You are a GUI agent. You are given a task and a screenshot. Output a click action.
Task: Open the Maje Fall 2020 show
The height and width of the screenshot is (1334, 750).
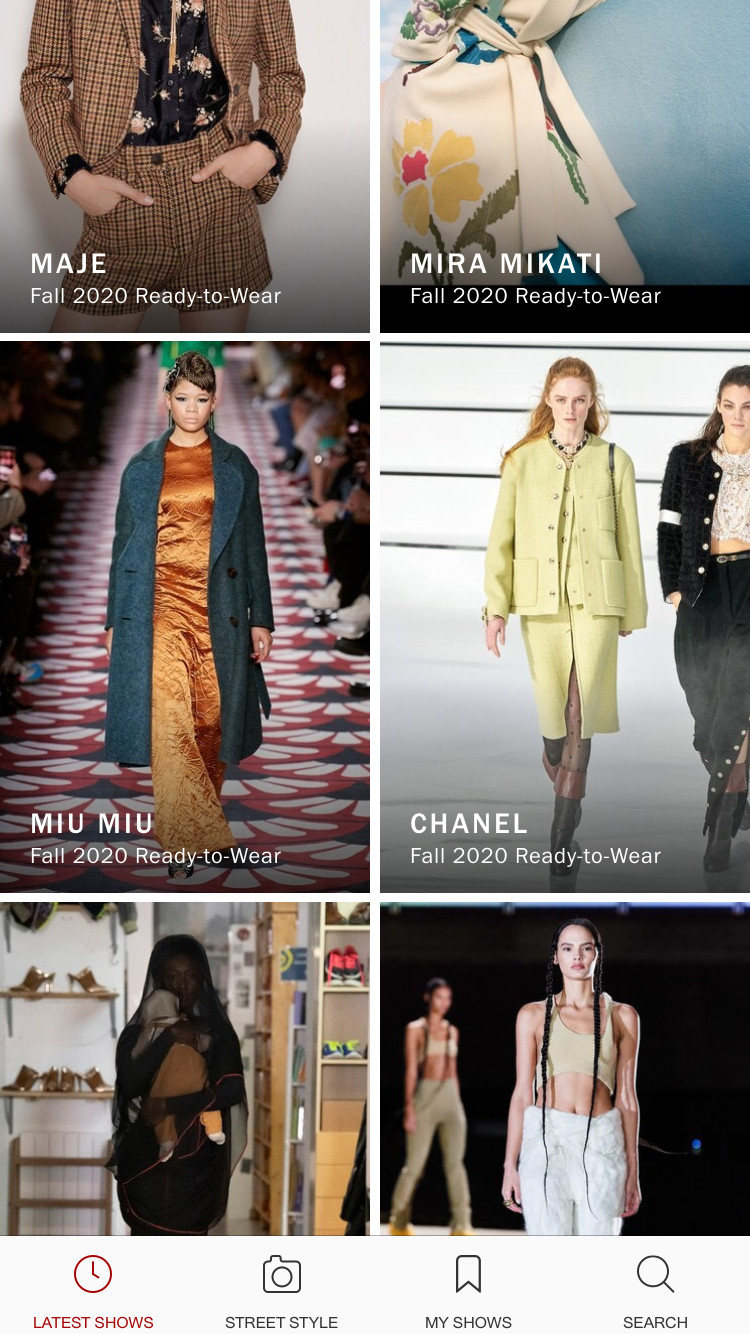coord(185,166)
